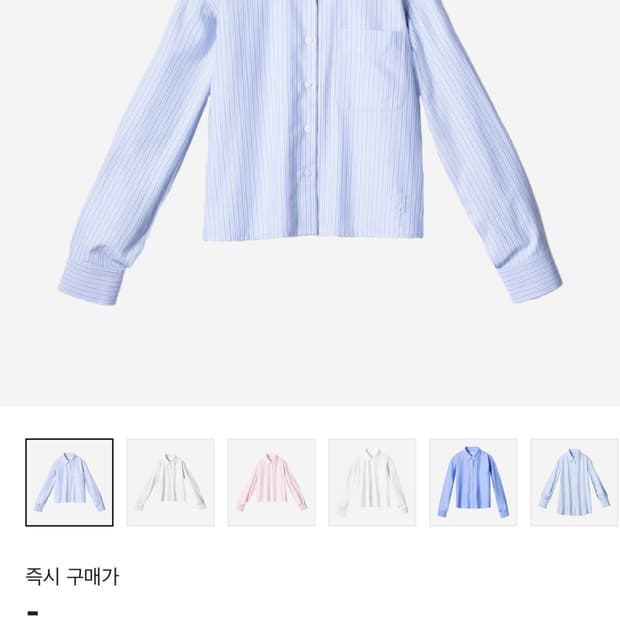Screen dimensions: 620x620
Task: Select the light blue striped cropped shirt thumbnail
Action: tap(69, 482)
